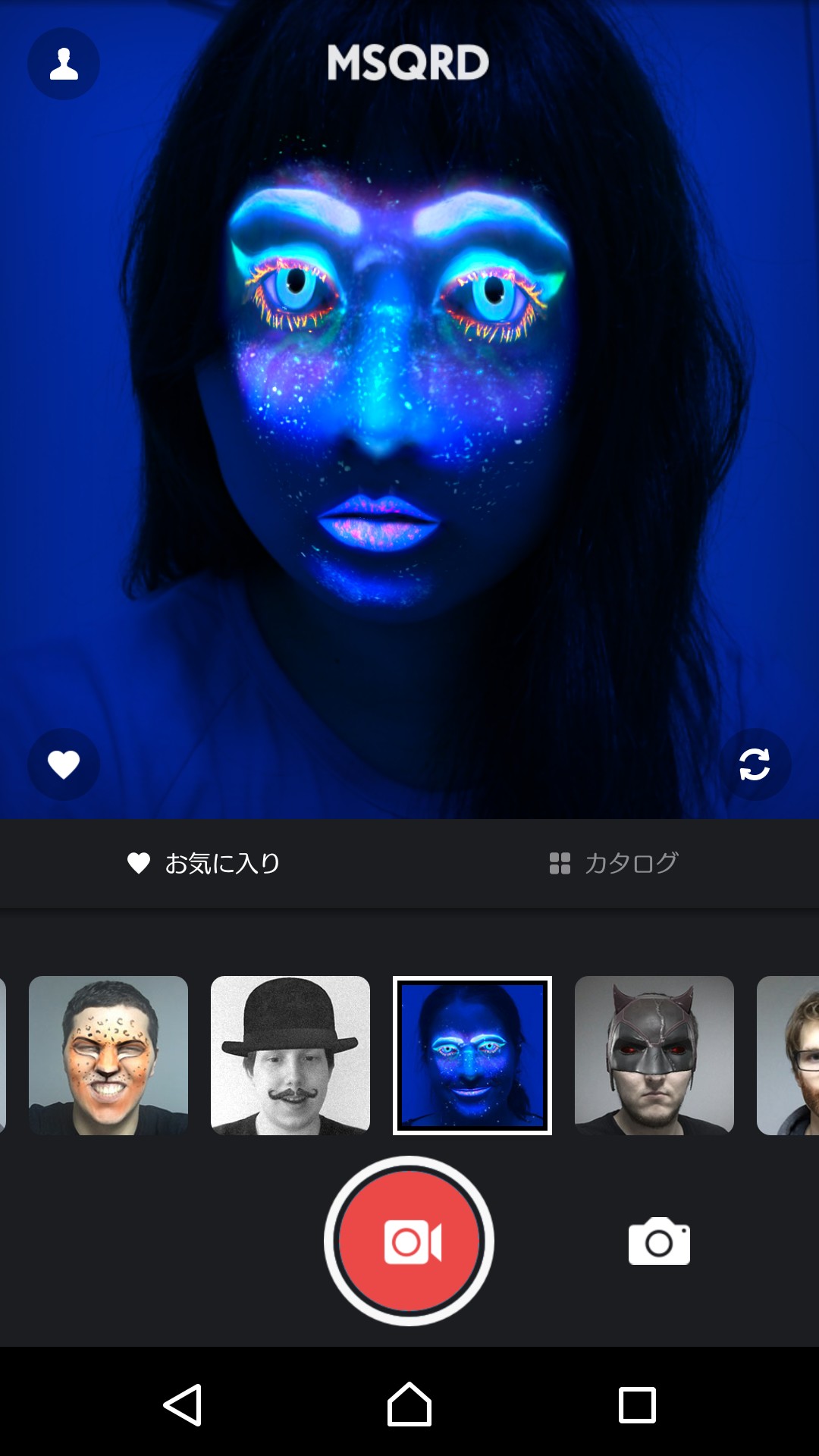Select the horned helmet mask
The width and height of the screenshot is (819, 1456).
pos(654,1056)
